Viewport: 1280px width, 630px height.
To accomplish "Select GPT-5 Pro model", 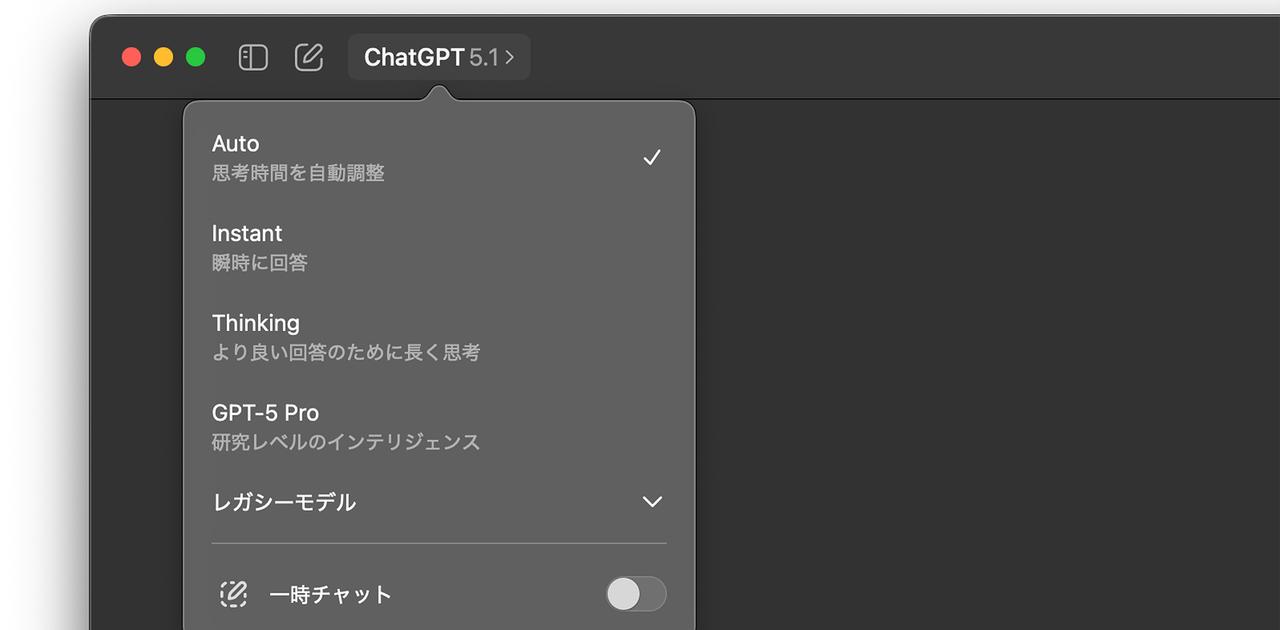I will [438, 426].
